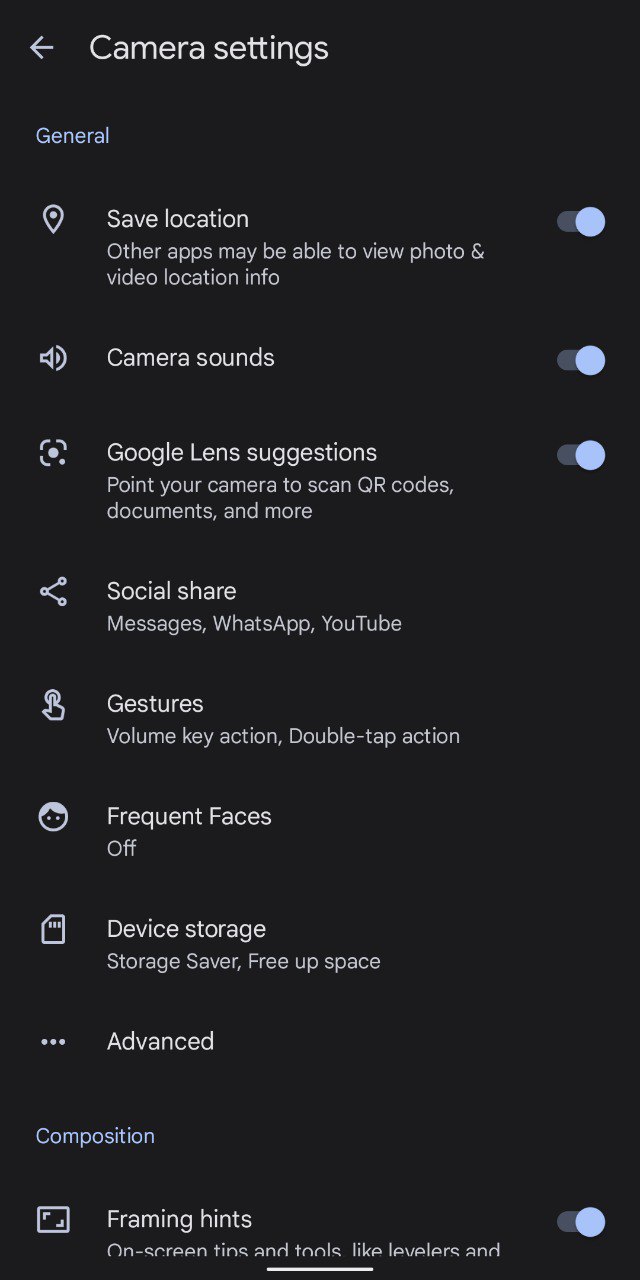Open Advanced settings
640x1280 pixels.
click(320, 1041)
